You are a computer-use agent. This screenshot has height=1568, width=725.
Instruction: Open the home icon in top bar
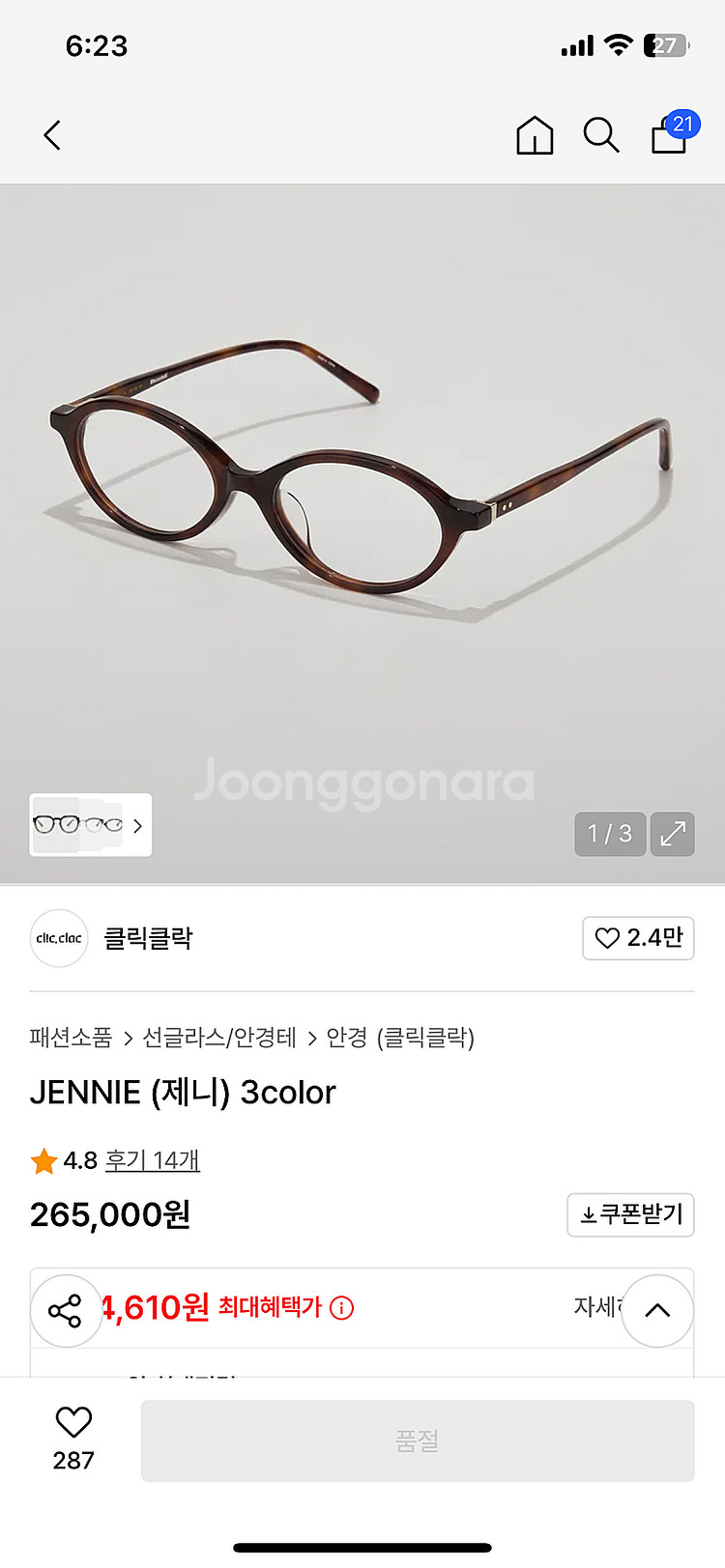(x=535, y=135)
